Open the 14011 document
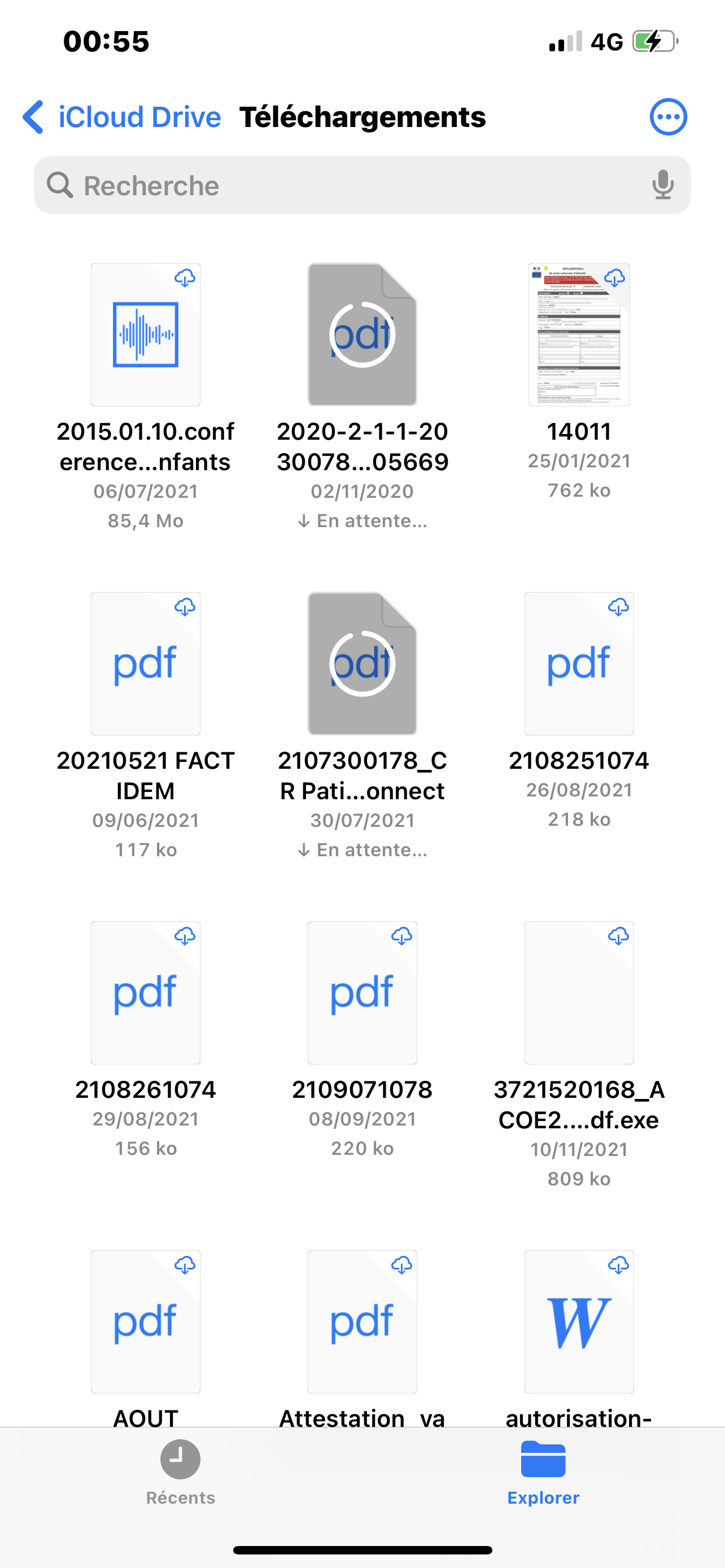Viewport: 725px width, 1568px height. pos(579,335)
